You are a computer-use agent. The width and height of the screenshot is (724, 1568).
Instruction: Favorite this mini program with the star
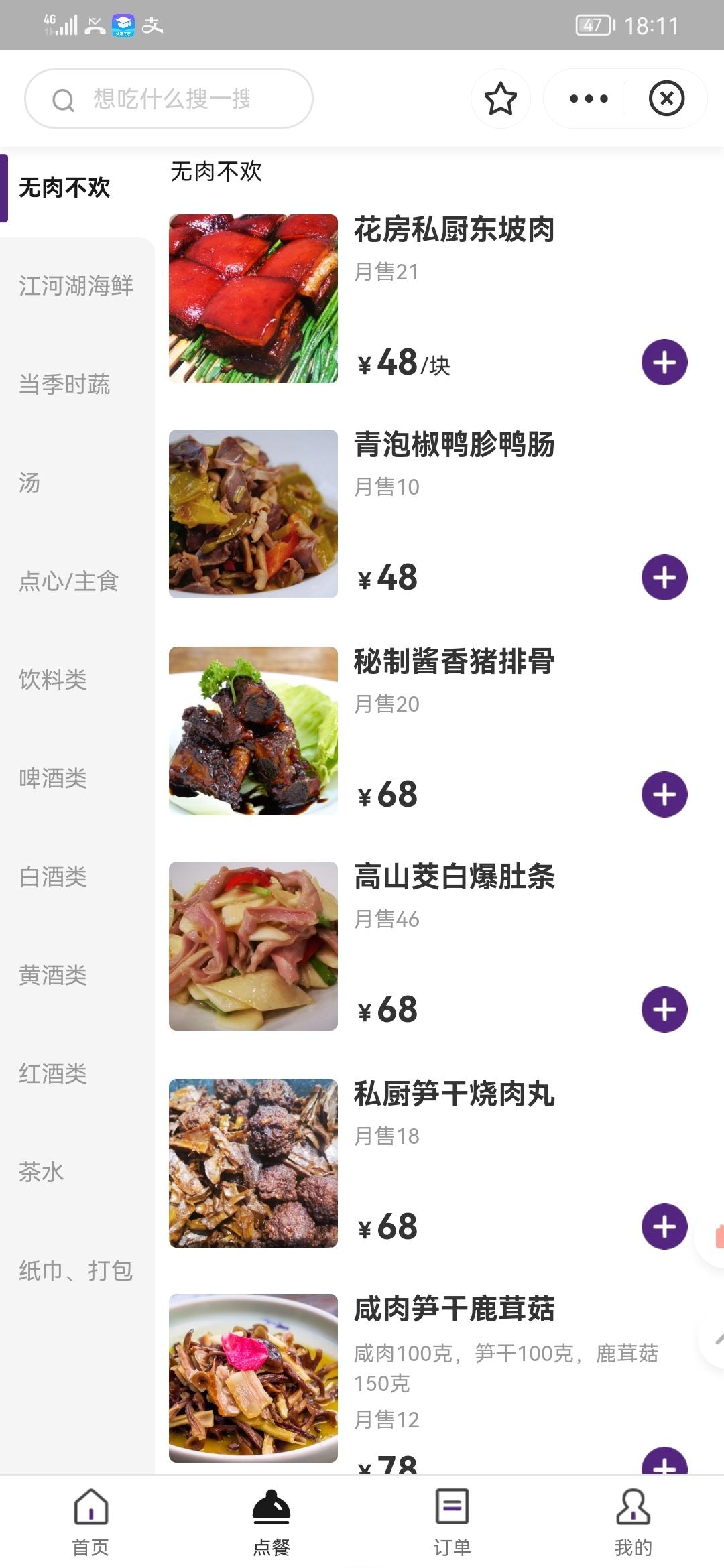[x=500, y=99]
